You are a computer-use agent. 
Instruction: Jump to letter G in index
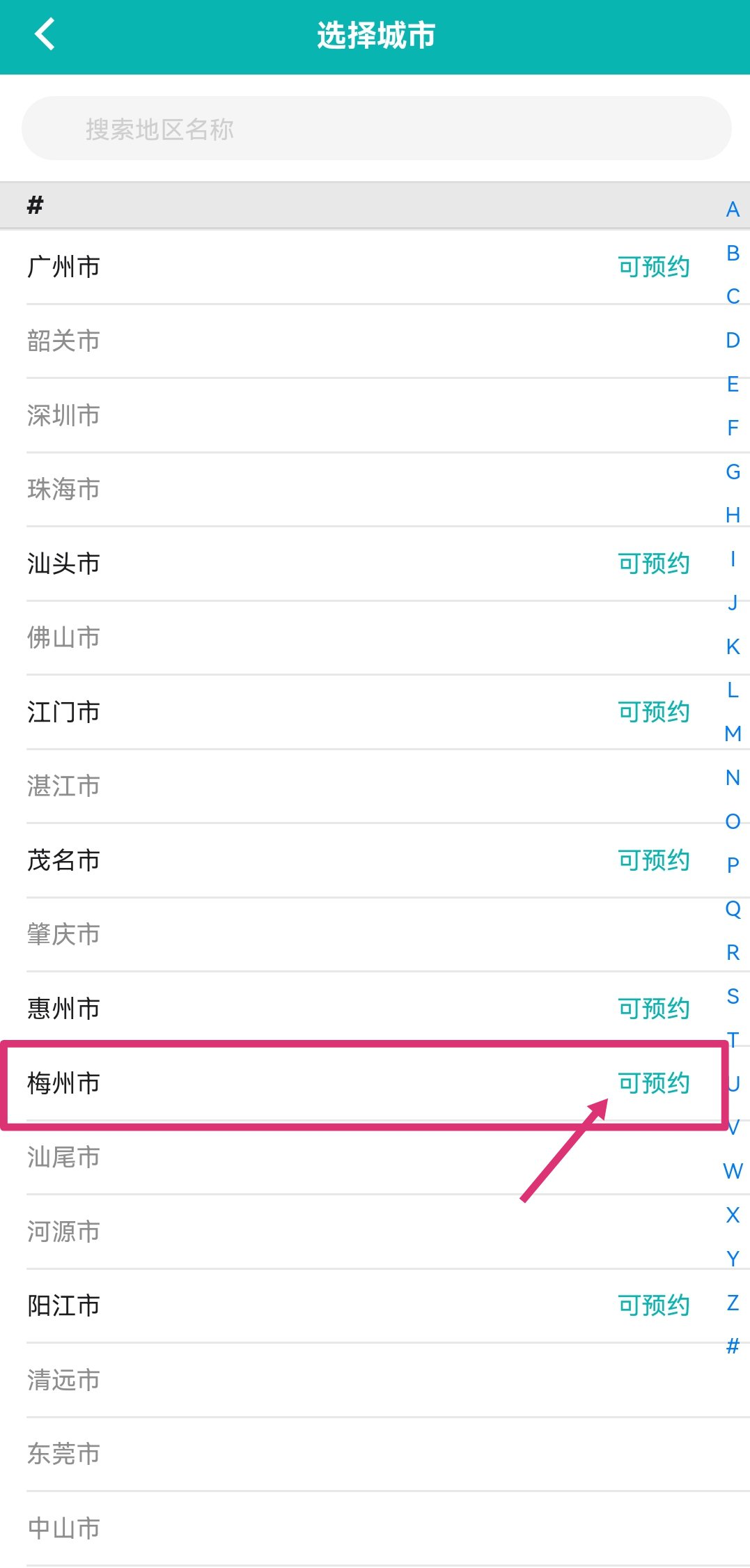[x=733, y=472]
